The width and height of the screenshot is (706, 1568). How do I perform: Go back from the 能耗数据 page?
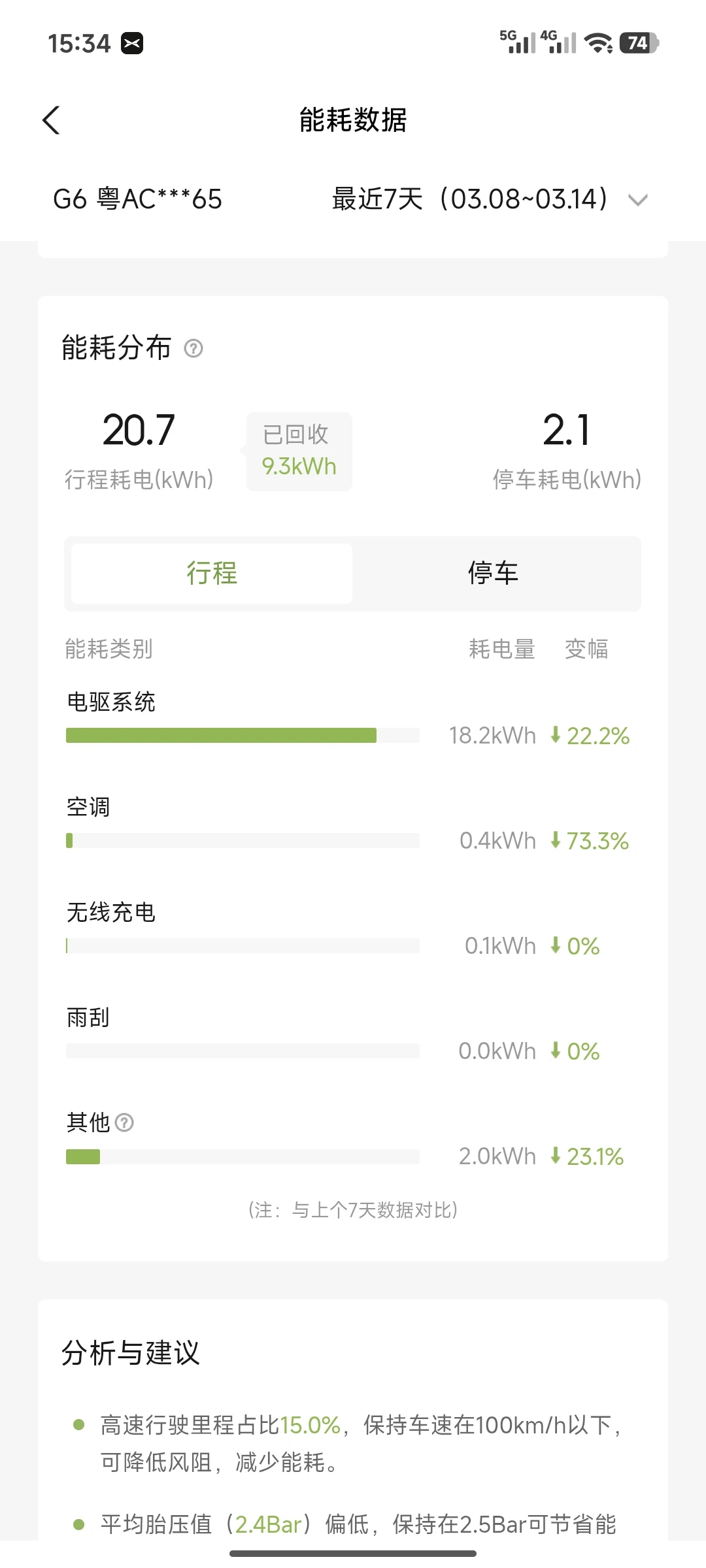click(51, 120)
